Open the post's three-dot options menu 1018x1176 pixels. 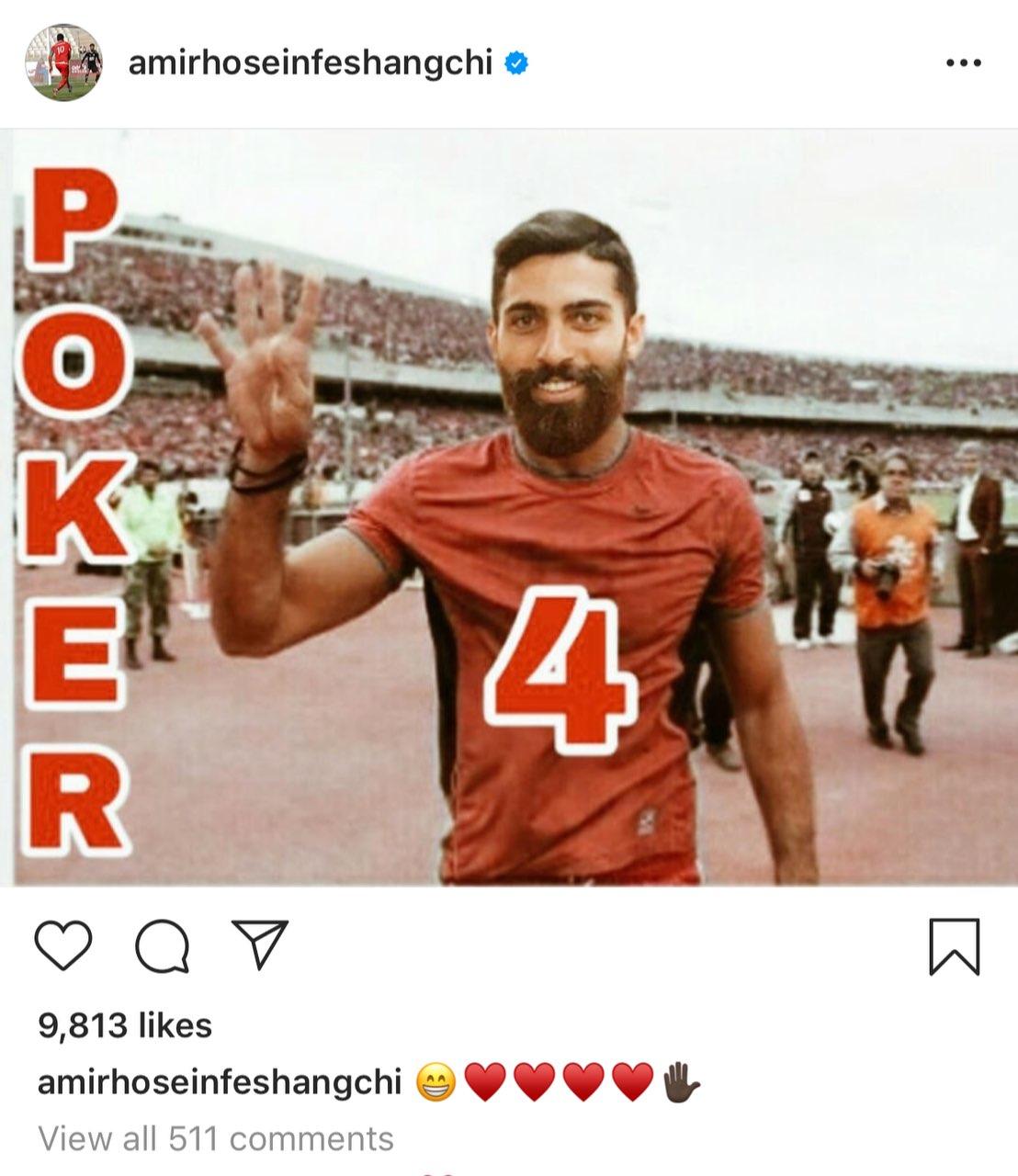[x=963, y=63]
